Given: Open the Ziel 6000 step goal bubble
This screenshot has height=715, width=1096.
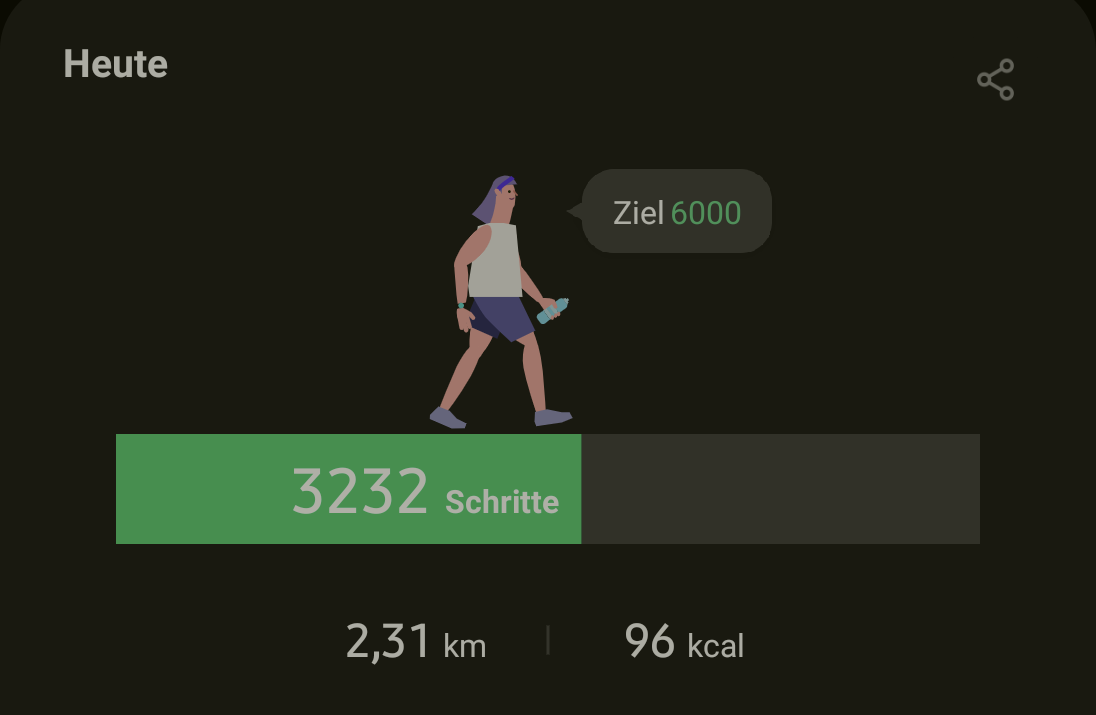Looking at the screenshot, I should 677,212.
